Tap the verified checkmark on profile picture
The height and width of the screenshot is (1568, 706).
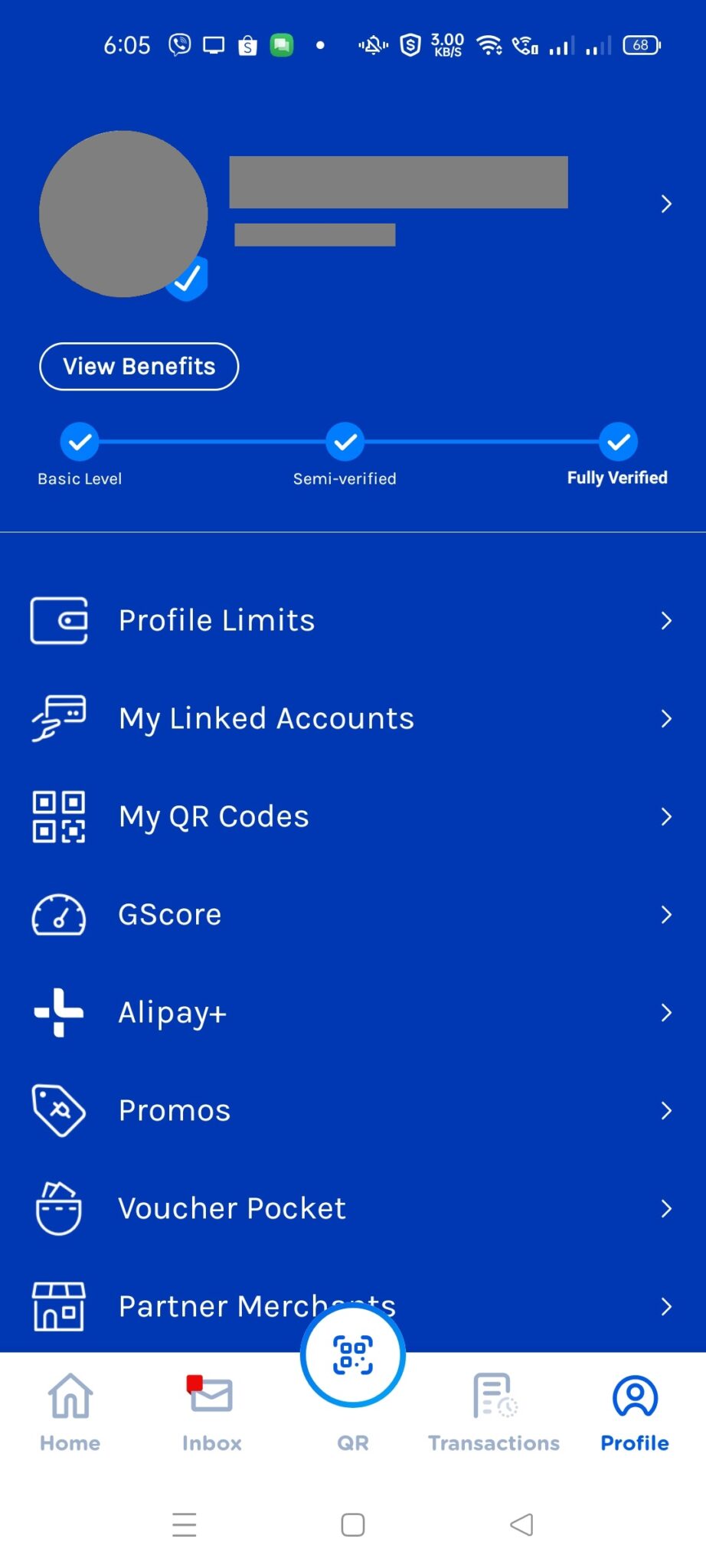click(186, 279)
